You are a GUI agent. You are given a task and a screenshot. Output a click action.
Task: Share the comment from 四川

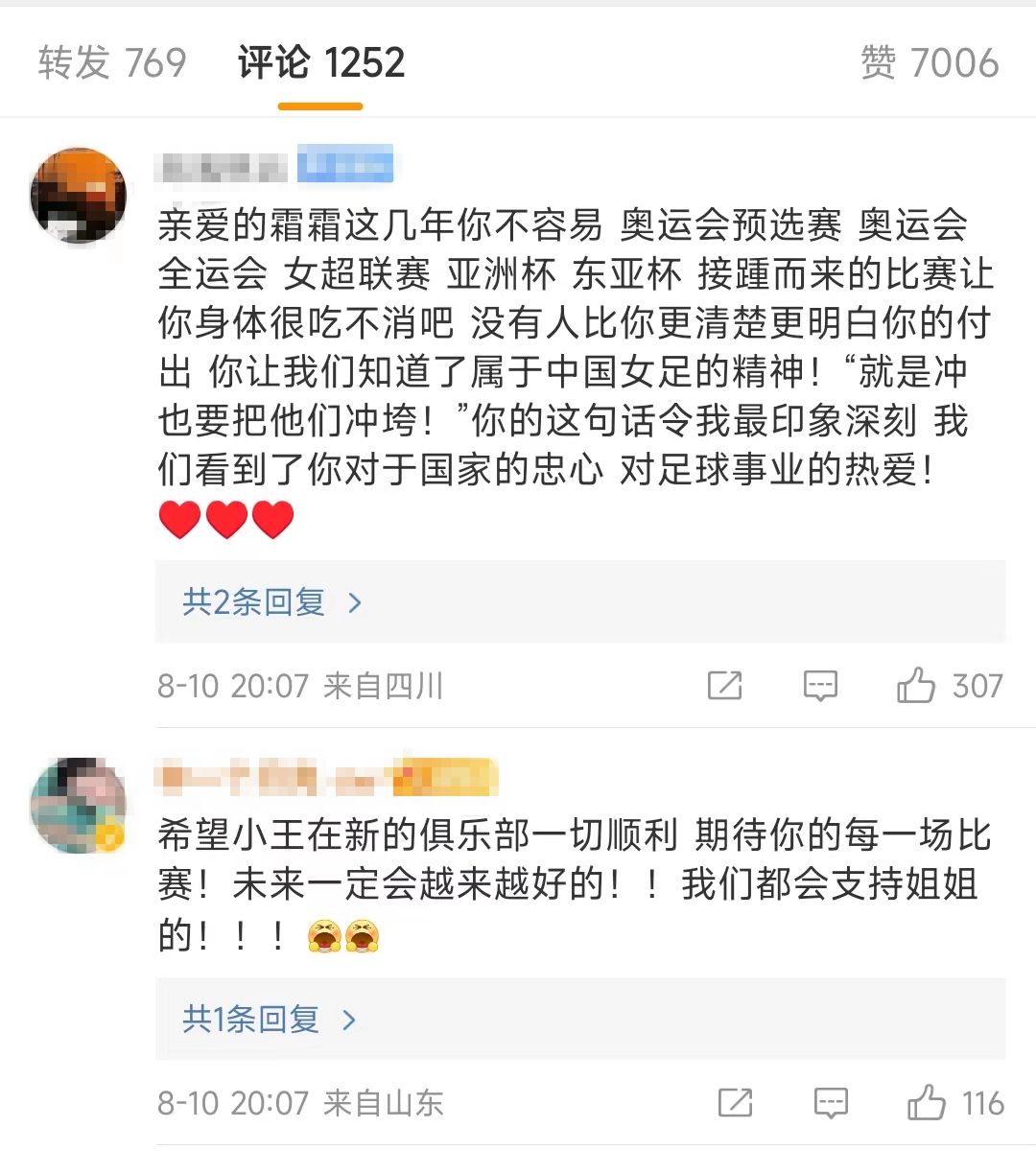(x=724, y=686)
